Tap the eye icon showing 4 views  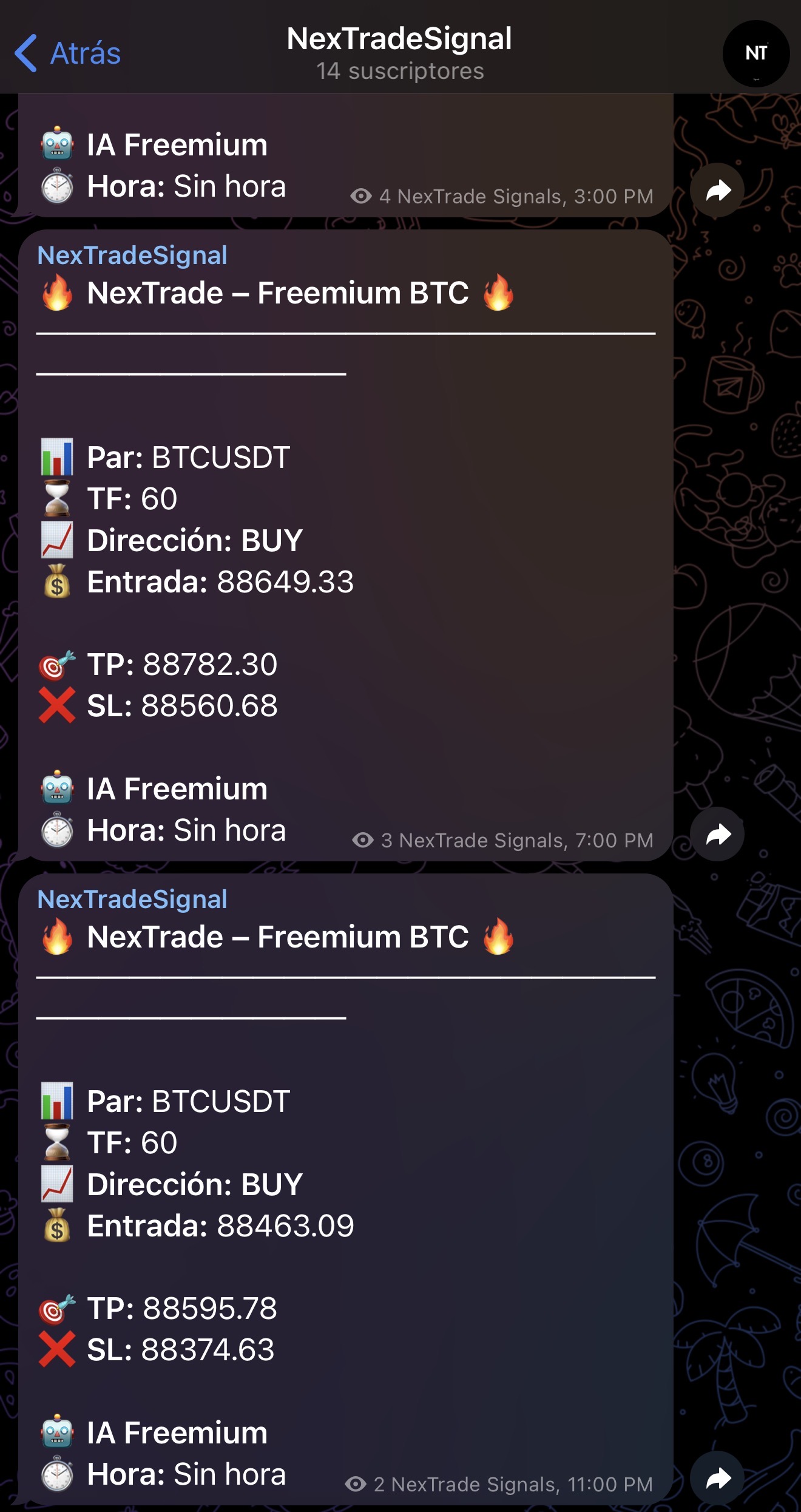[360, 197]
